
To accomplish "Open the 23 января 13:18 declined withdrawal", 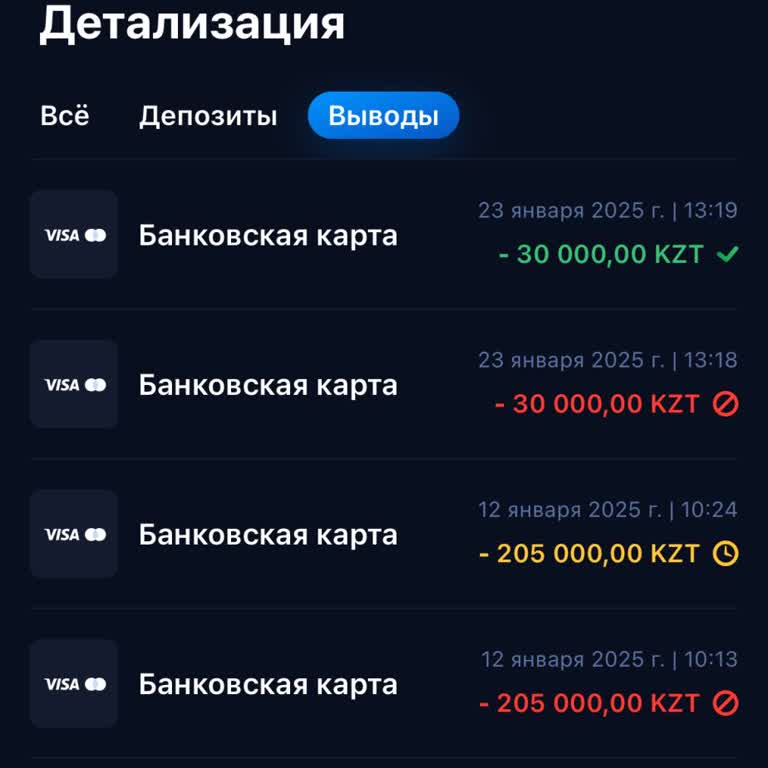I will (384, 385).
